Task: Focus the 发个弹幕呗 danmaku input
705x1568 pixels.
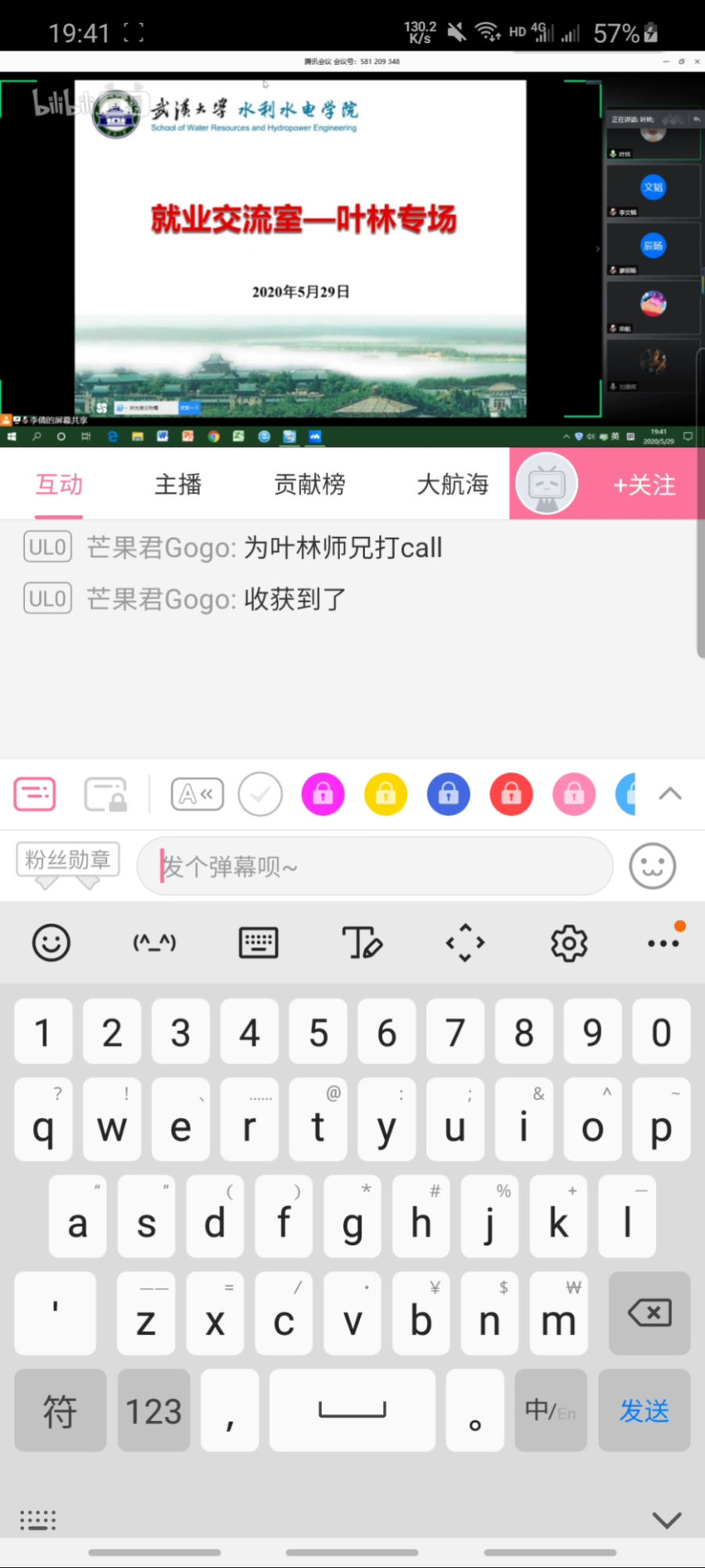Action: (375, 866)
